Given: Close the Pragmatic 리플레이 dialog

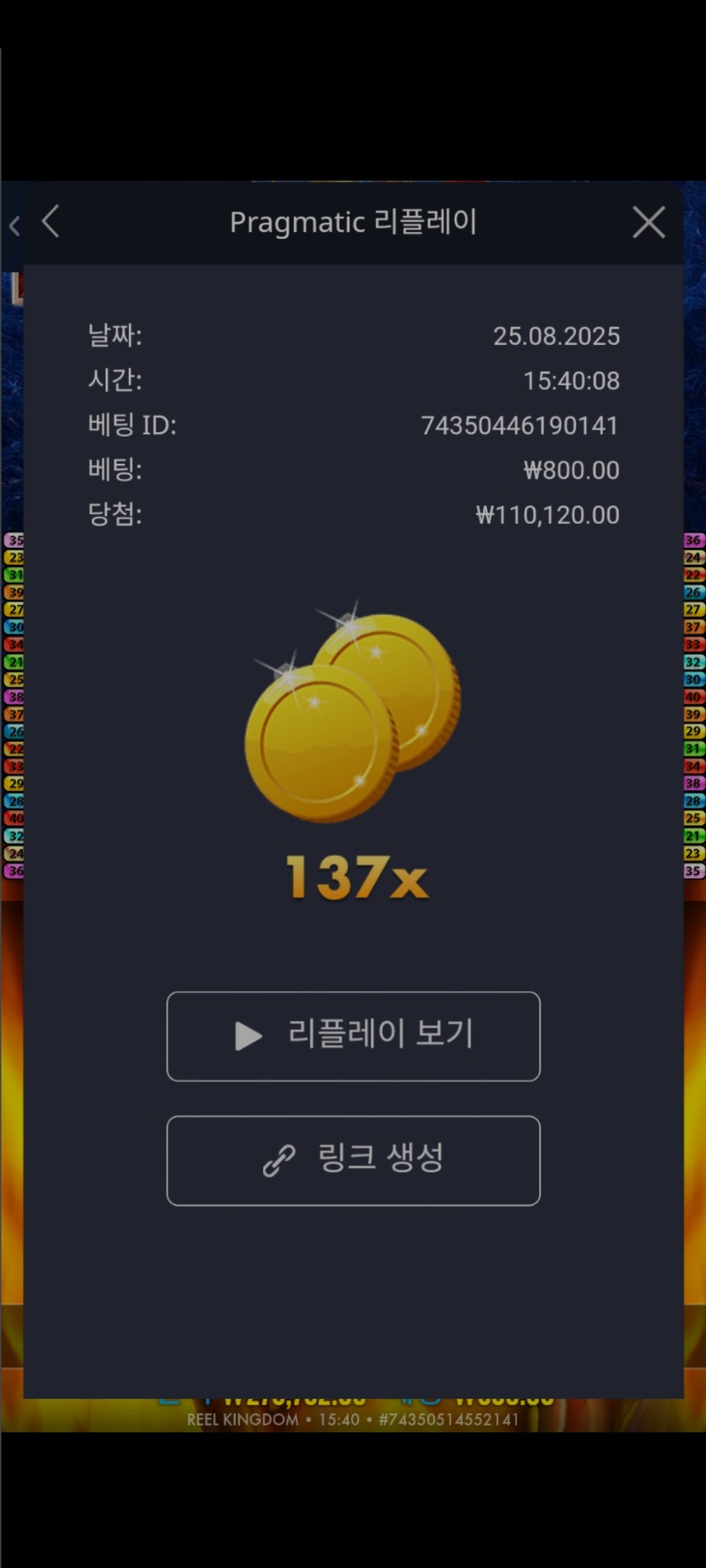Looking at the screenshot, I should (x=649, y=222).
